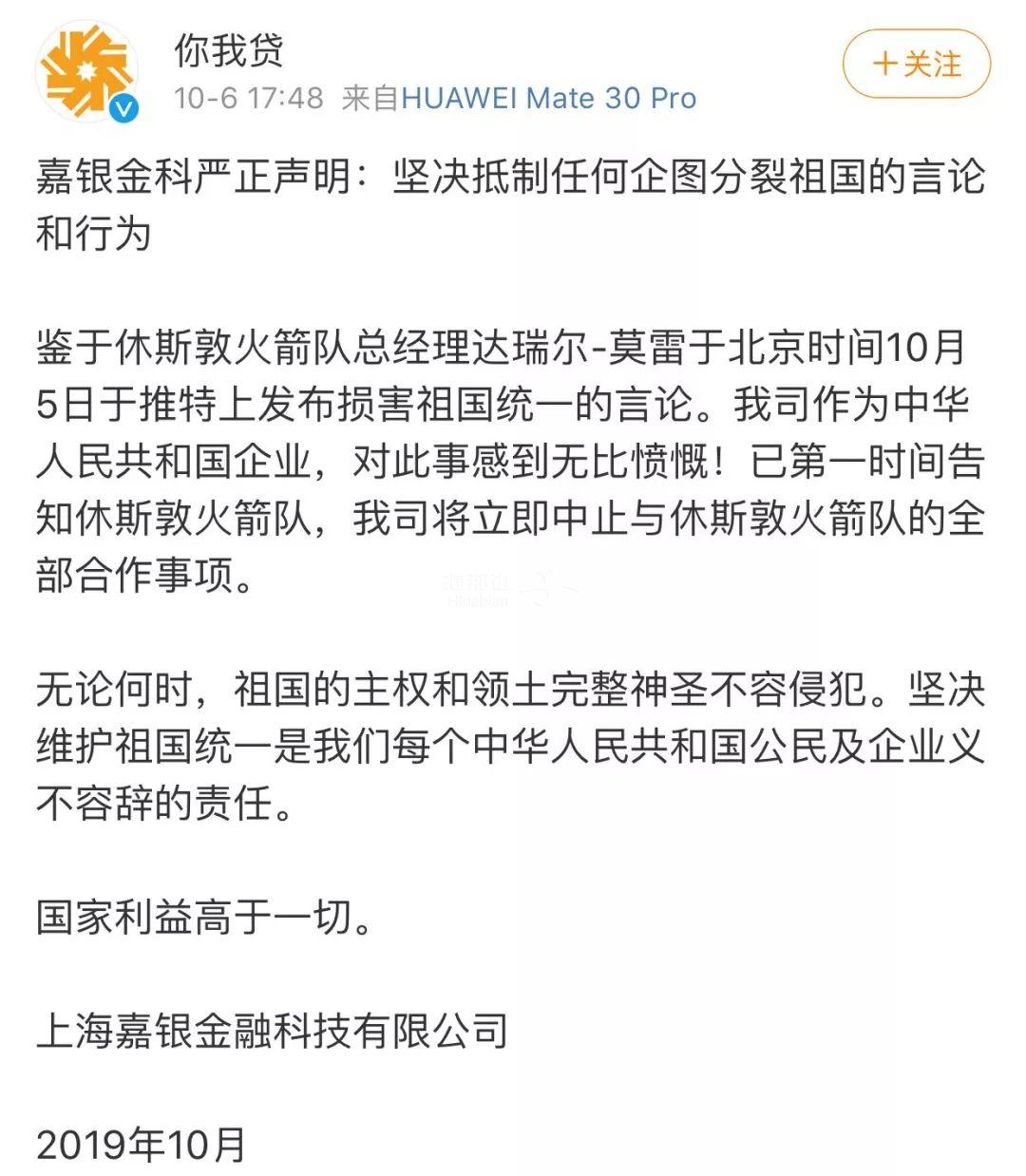Open the HUAWEI Mate 30 Pro source link
Screen dimensions: 1026x1176
(548, 98)
